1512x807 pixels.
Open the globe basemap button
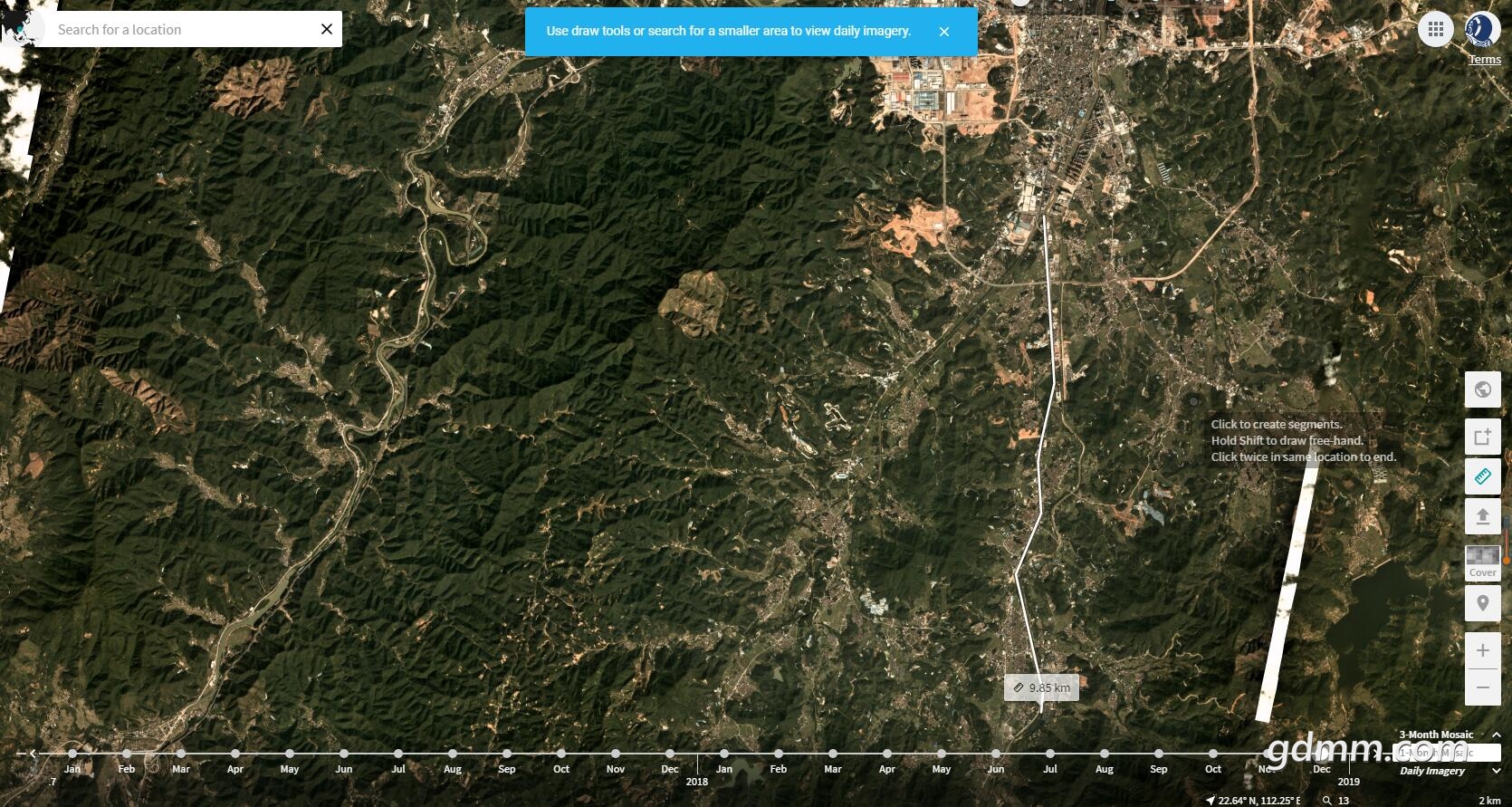pos(1482,389)
